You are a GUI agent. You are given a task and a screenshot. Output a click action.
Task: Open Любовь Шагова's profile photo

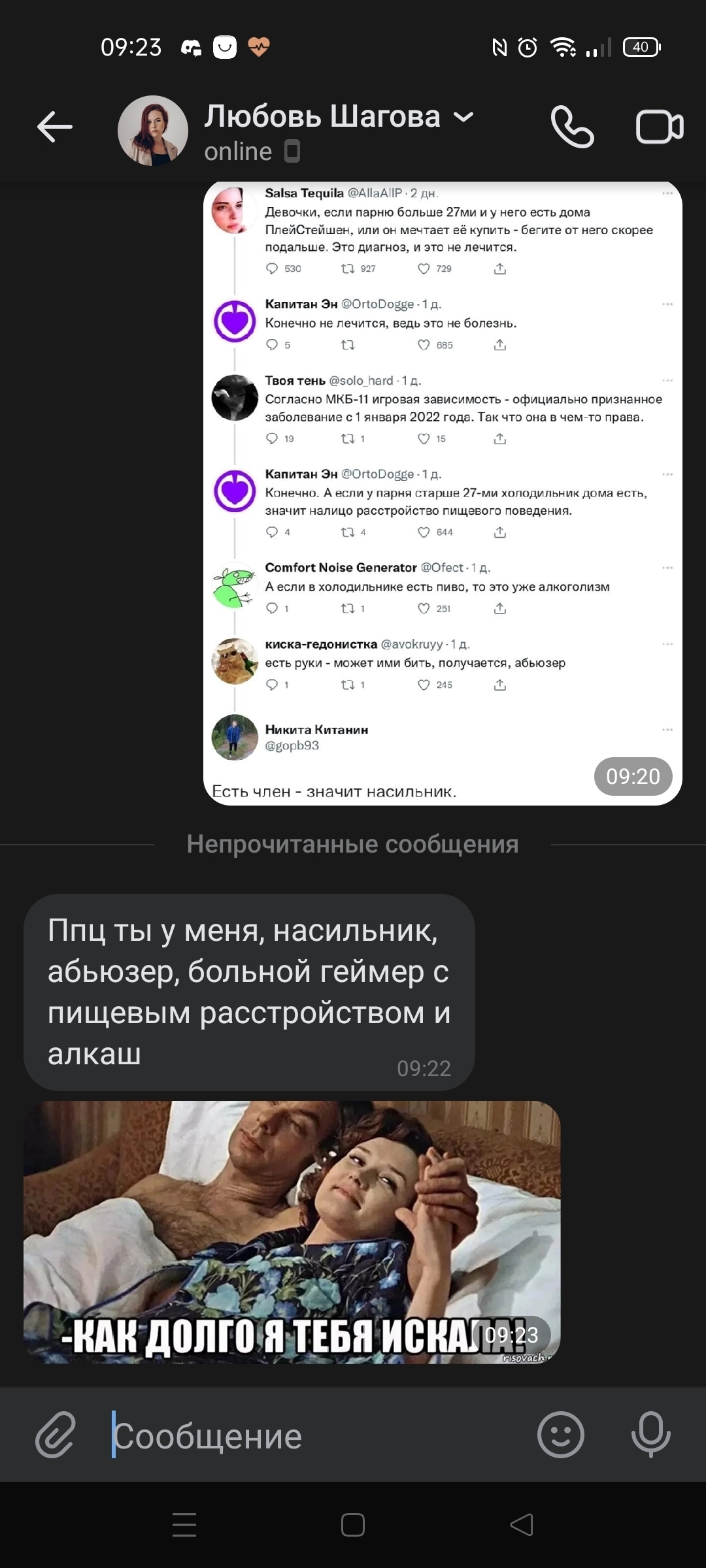tap(153, 131)
